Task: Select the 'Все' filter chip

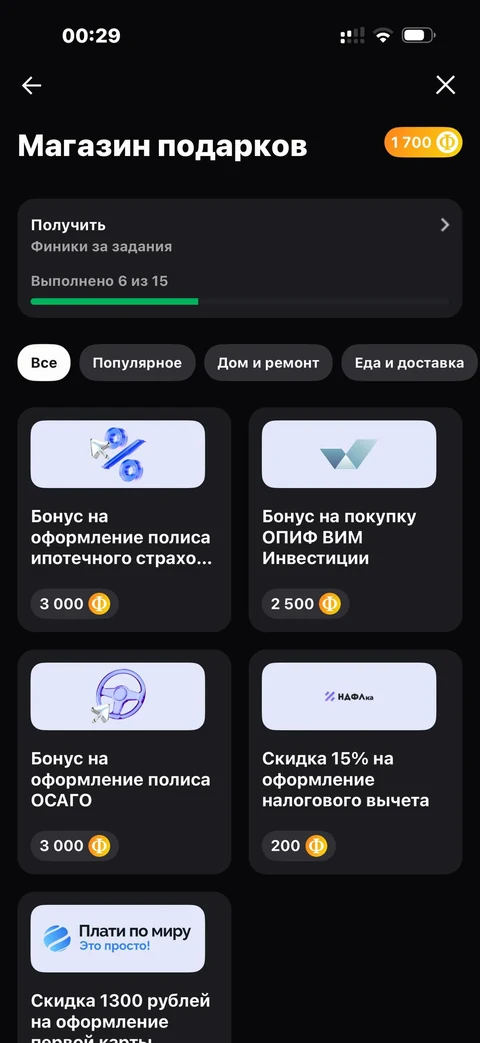Action: (44, 363)
